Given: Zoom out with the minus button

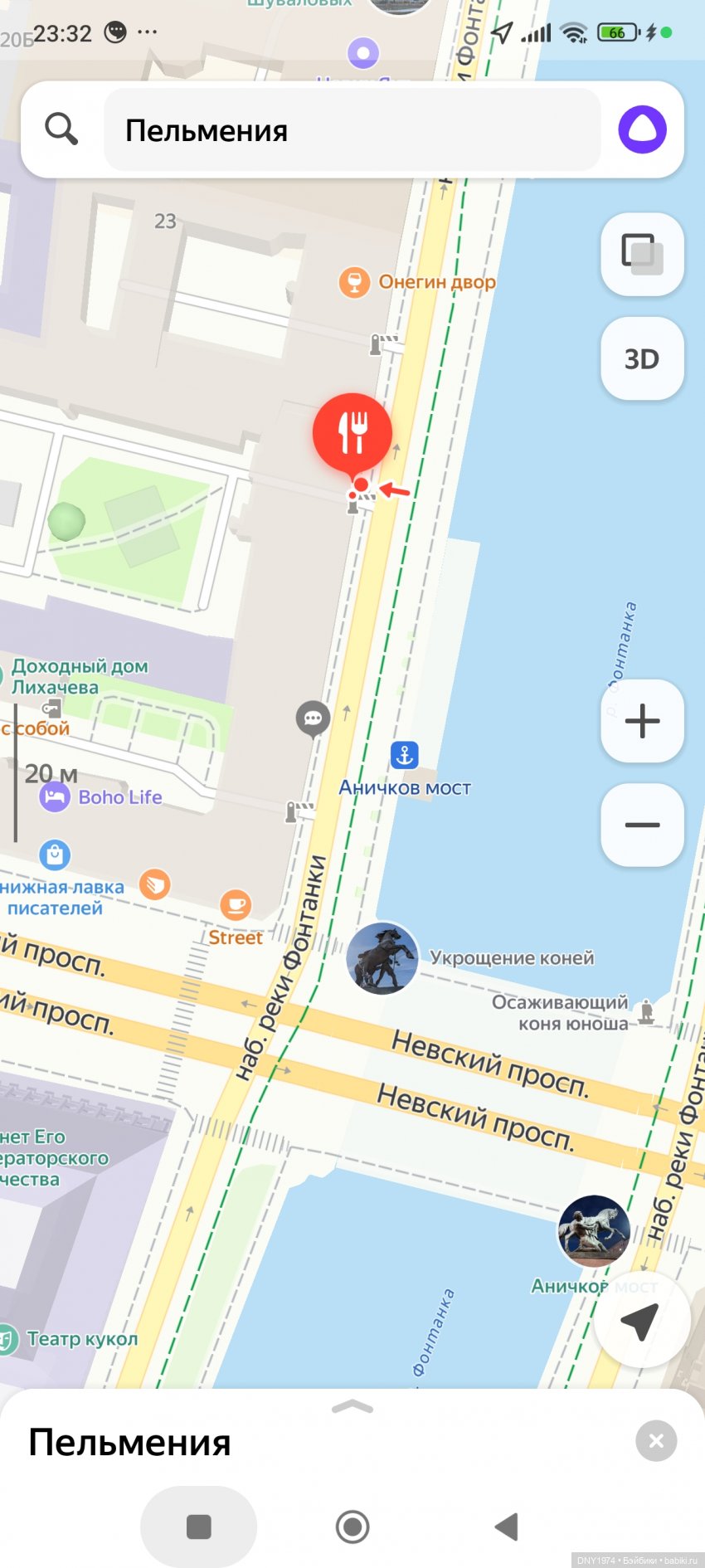Looking at the screenshot, I should (x=642, y=825).
